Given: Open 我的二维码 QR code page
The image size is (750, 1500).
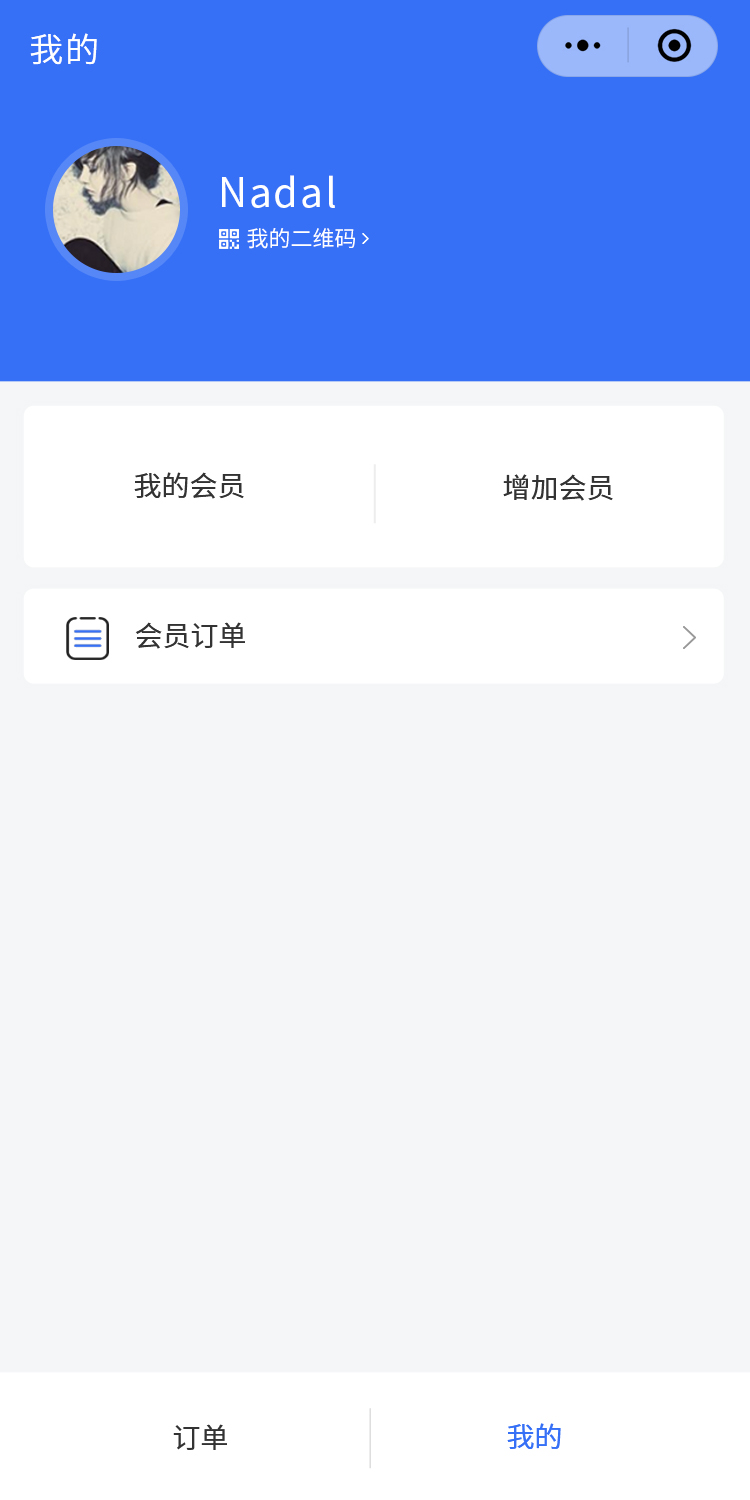Looking at the screenshot, I should pyautogui.click(x=295, y=239).
